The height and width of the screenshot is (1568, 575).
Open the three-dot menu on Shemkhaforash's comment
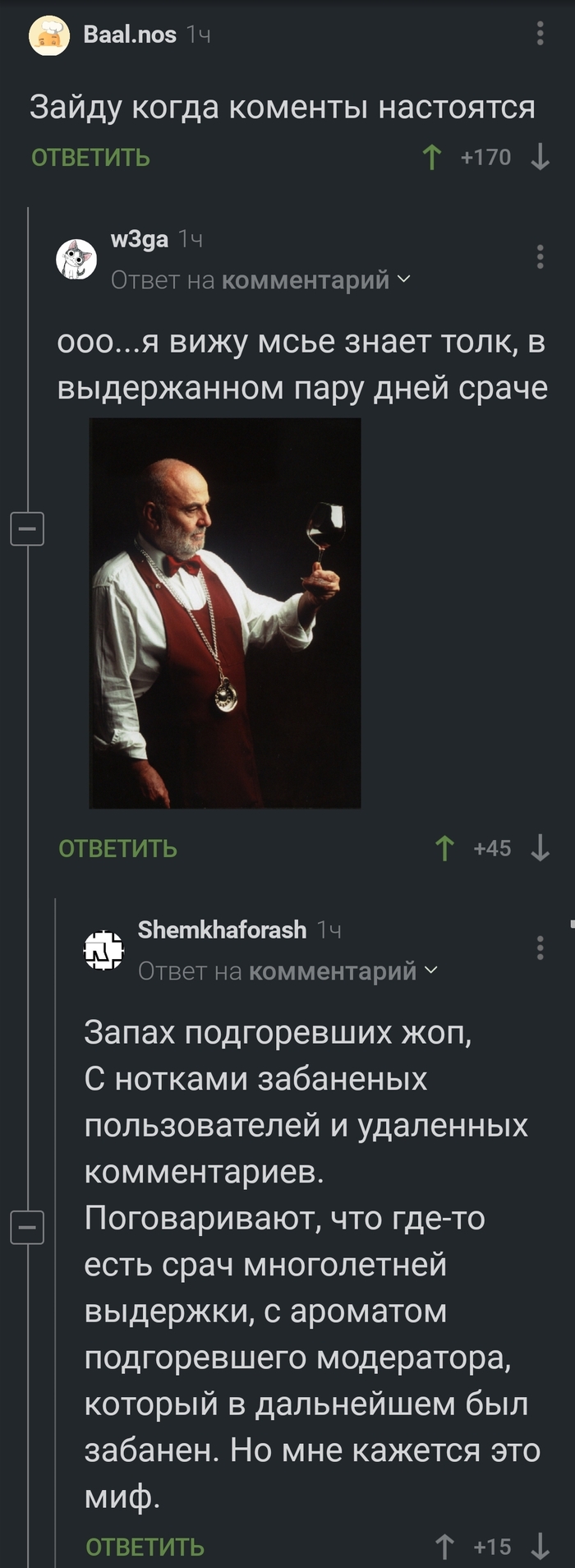pos(540,948)
